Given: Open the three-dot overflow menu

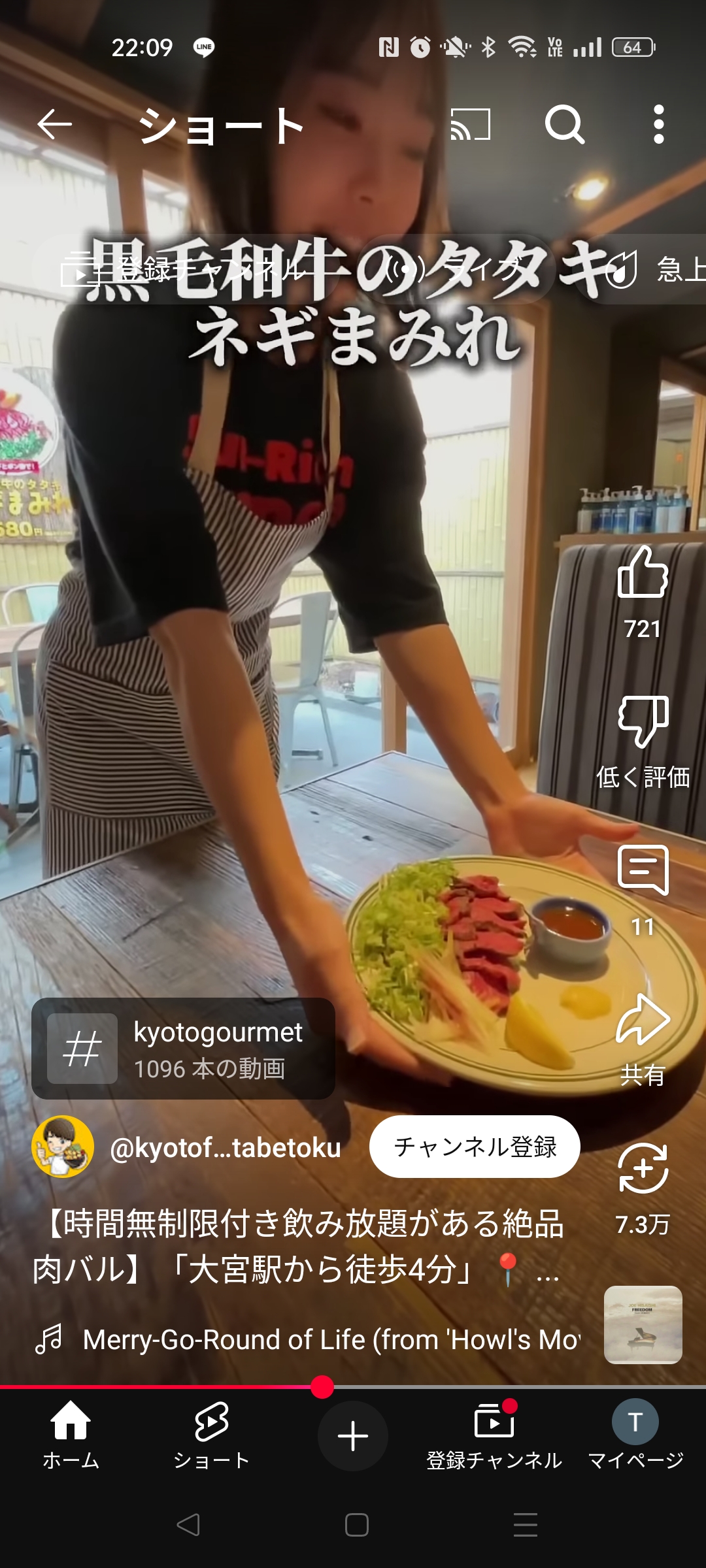Looking at the screenshot, I should (x=659, y=124).
